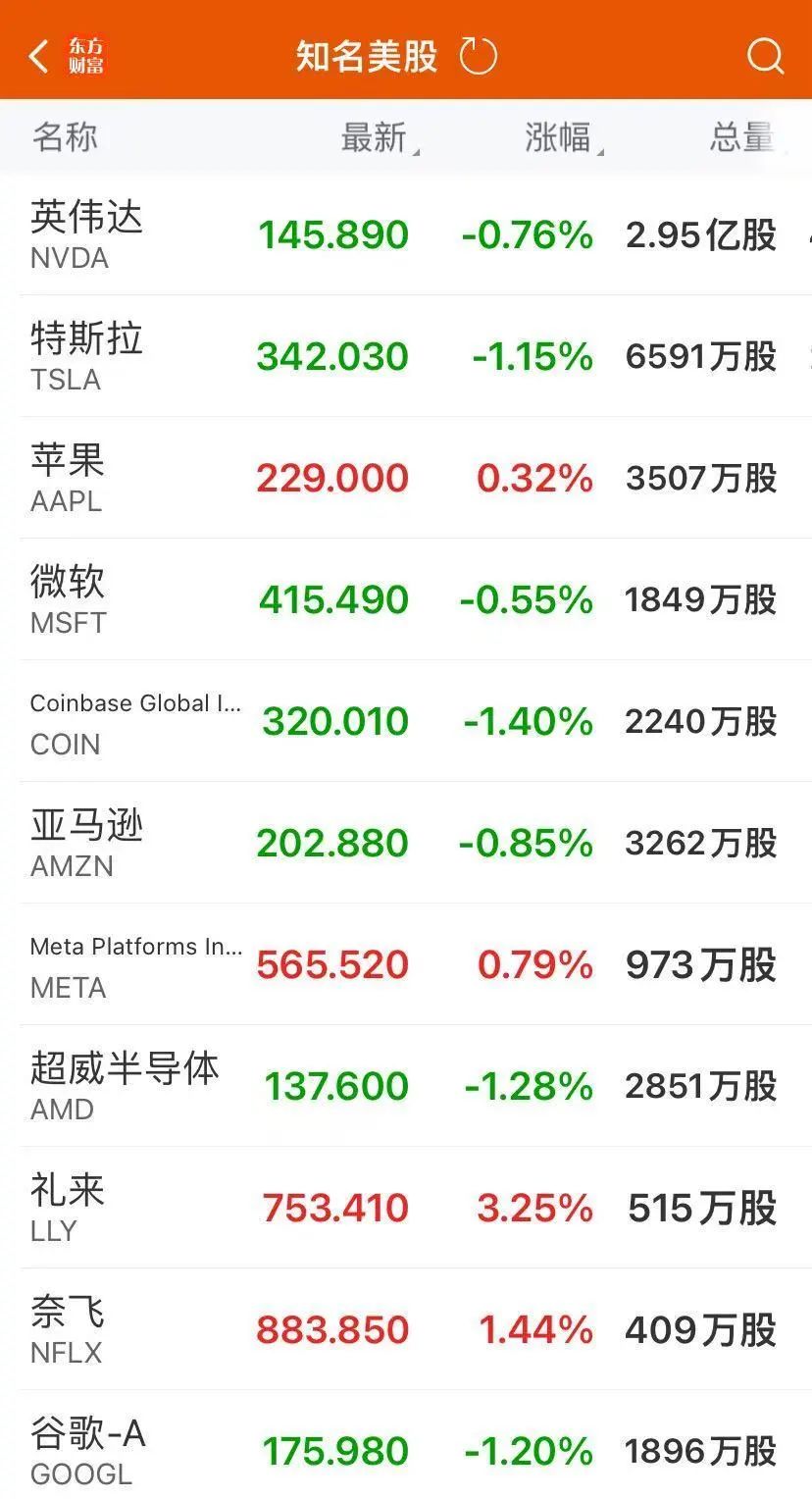Sort by 涨幅 change column
This screenshot has width=812, height=1499.
coord(562,138)
